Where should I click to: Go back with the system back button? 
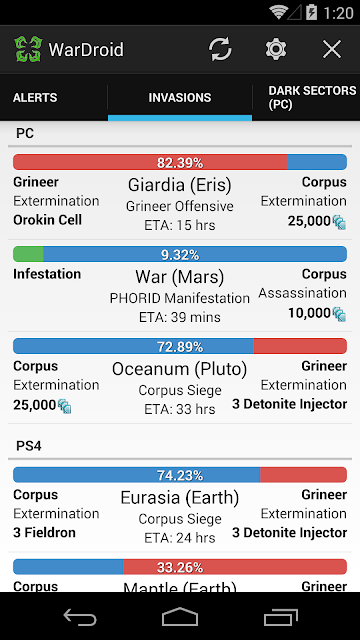(80, 616)
